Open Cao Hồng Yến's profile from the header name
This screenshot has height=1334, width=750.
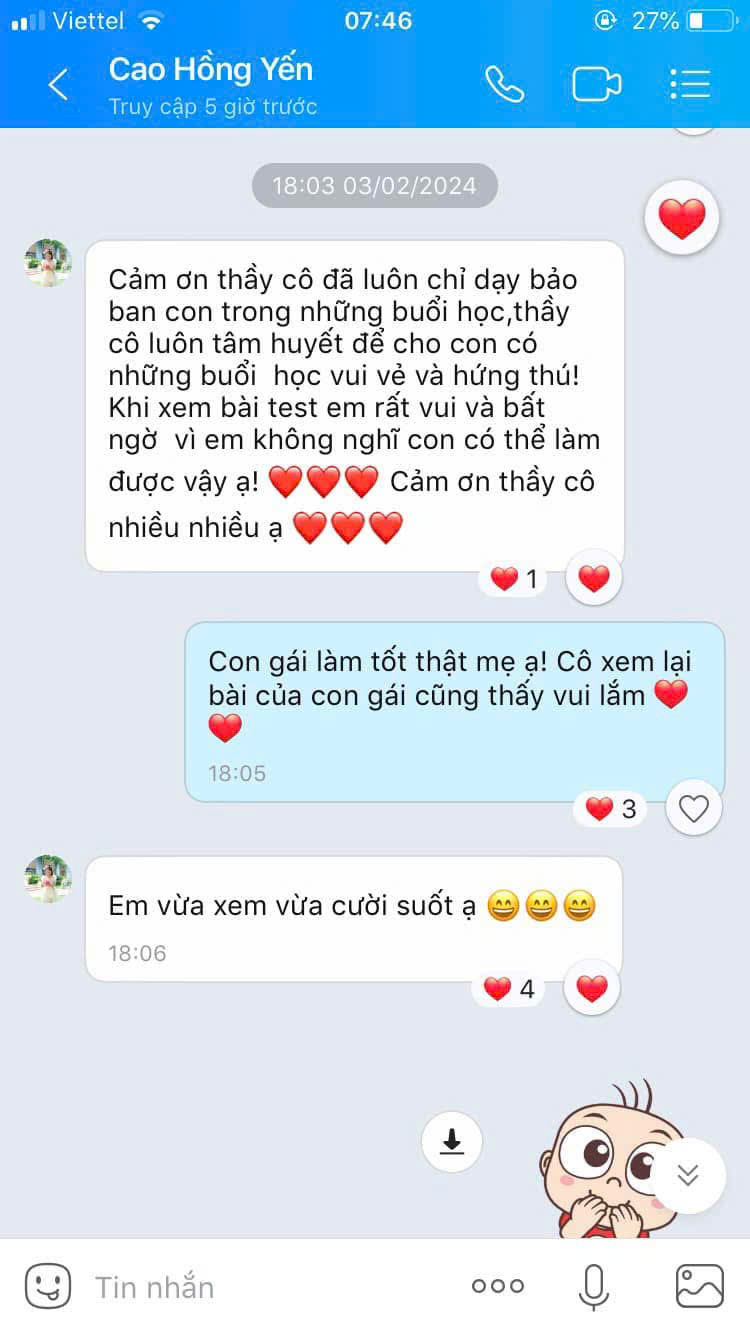tap(211, 70)
